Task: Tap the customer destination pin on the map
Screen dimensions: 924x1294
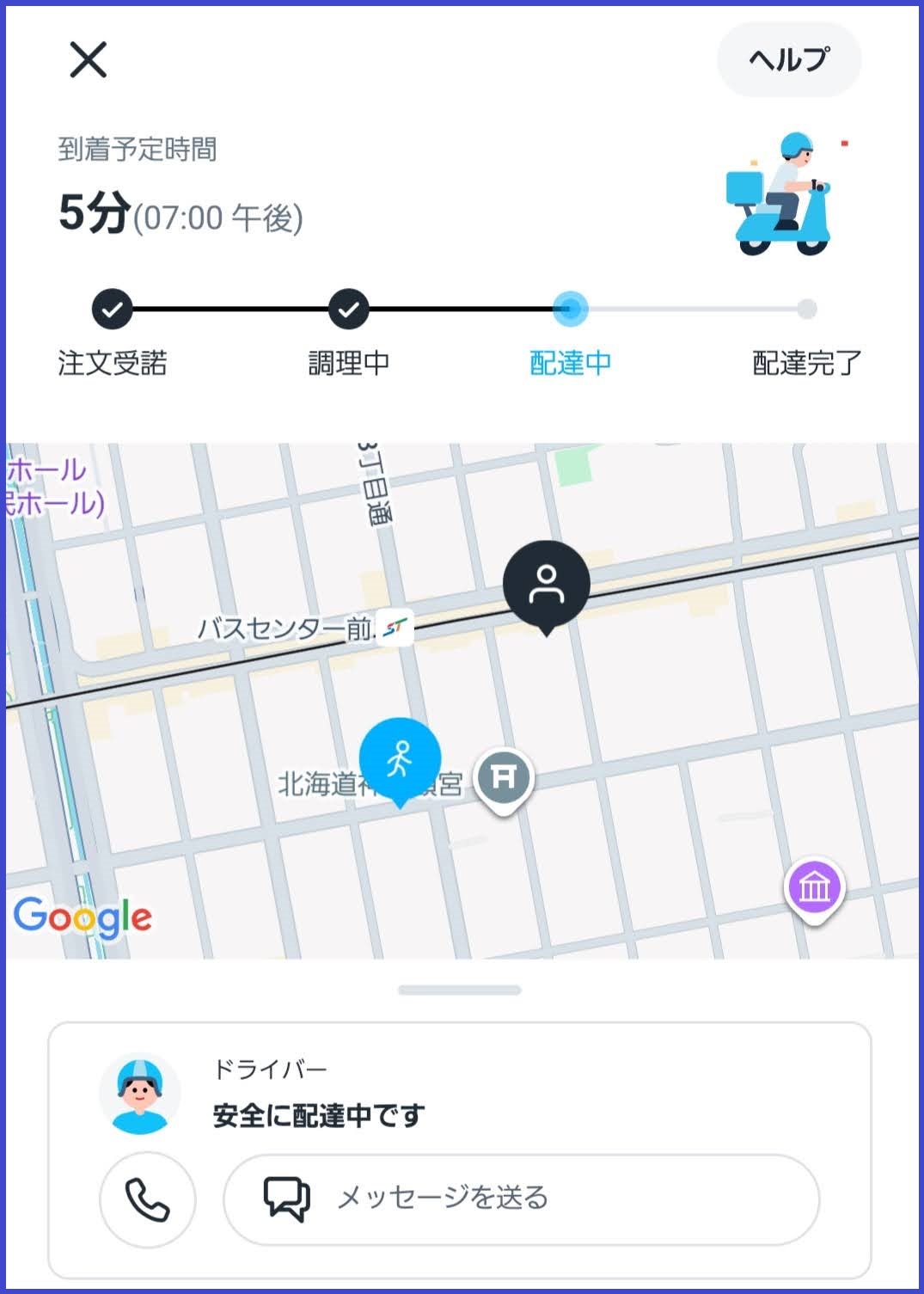Action: pos(546,585)
